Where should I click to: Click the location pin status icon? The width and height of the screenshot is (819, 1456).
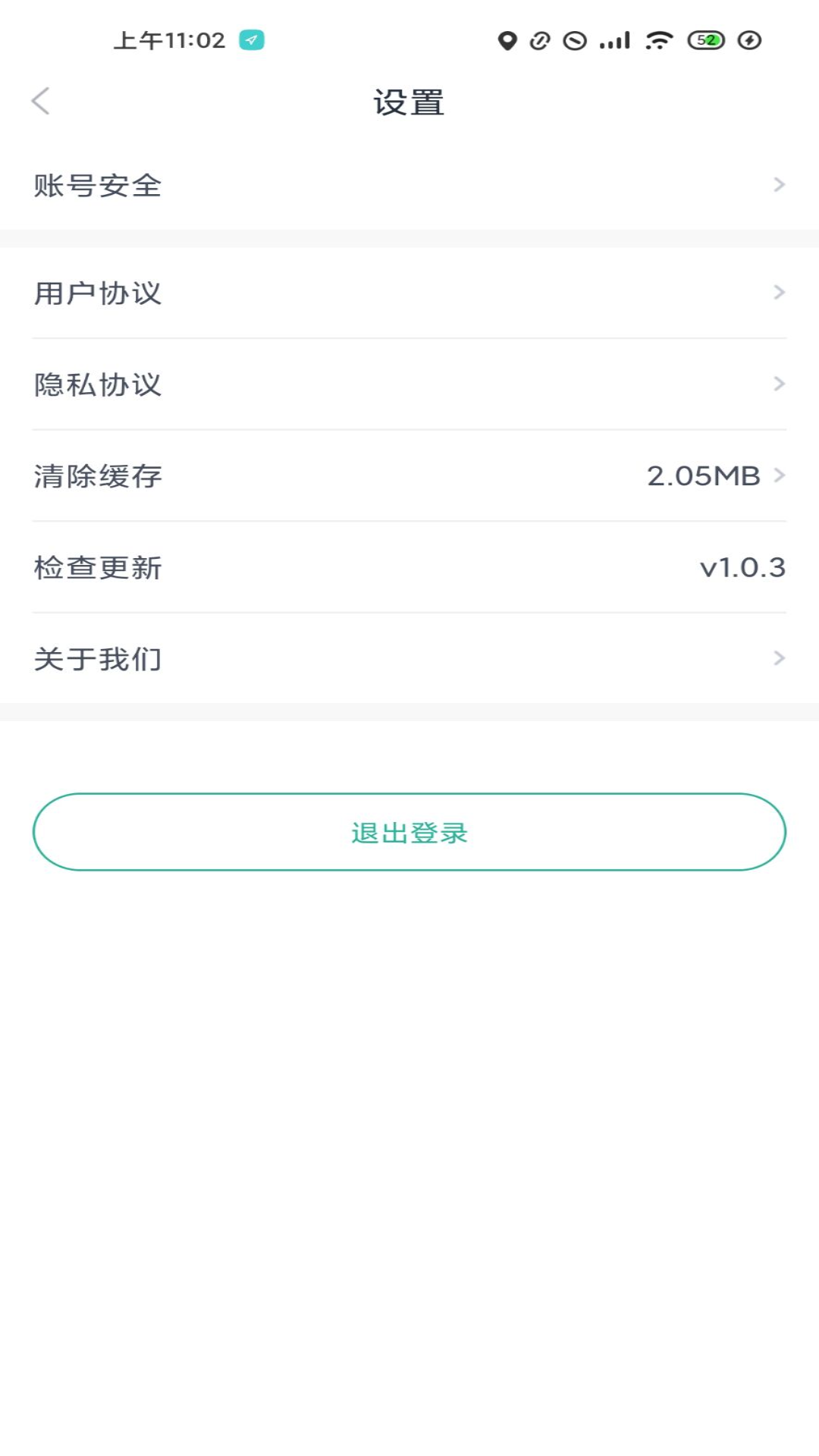[x=507, y=40]
